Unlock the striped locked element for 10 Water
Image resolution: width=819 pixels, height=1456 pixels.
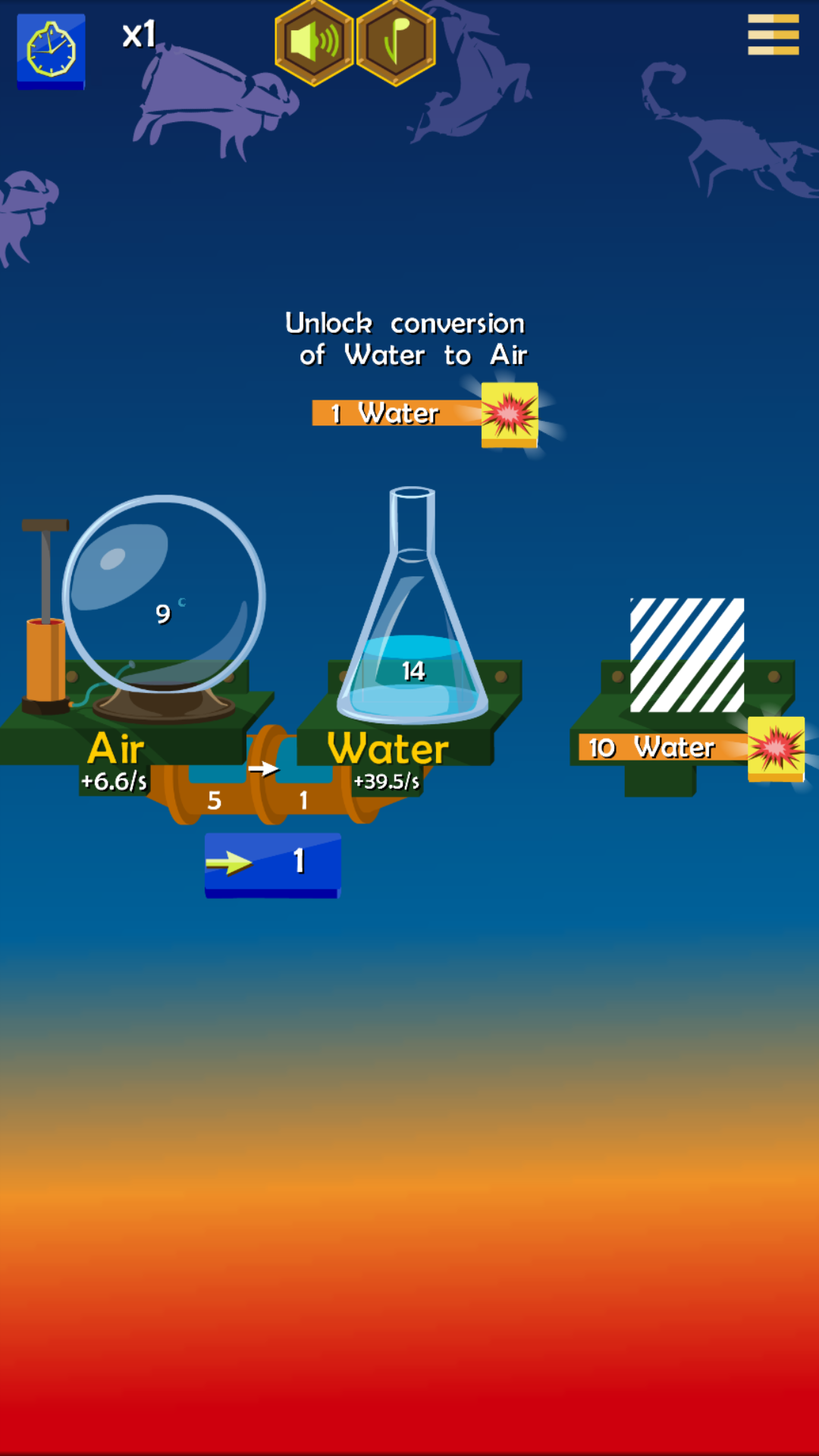point(775,748)
